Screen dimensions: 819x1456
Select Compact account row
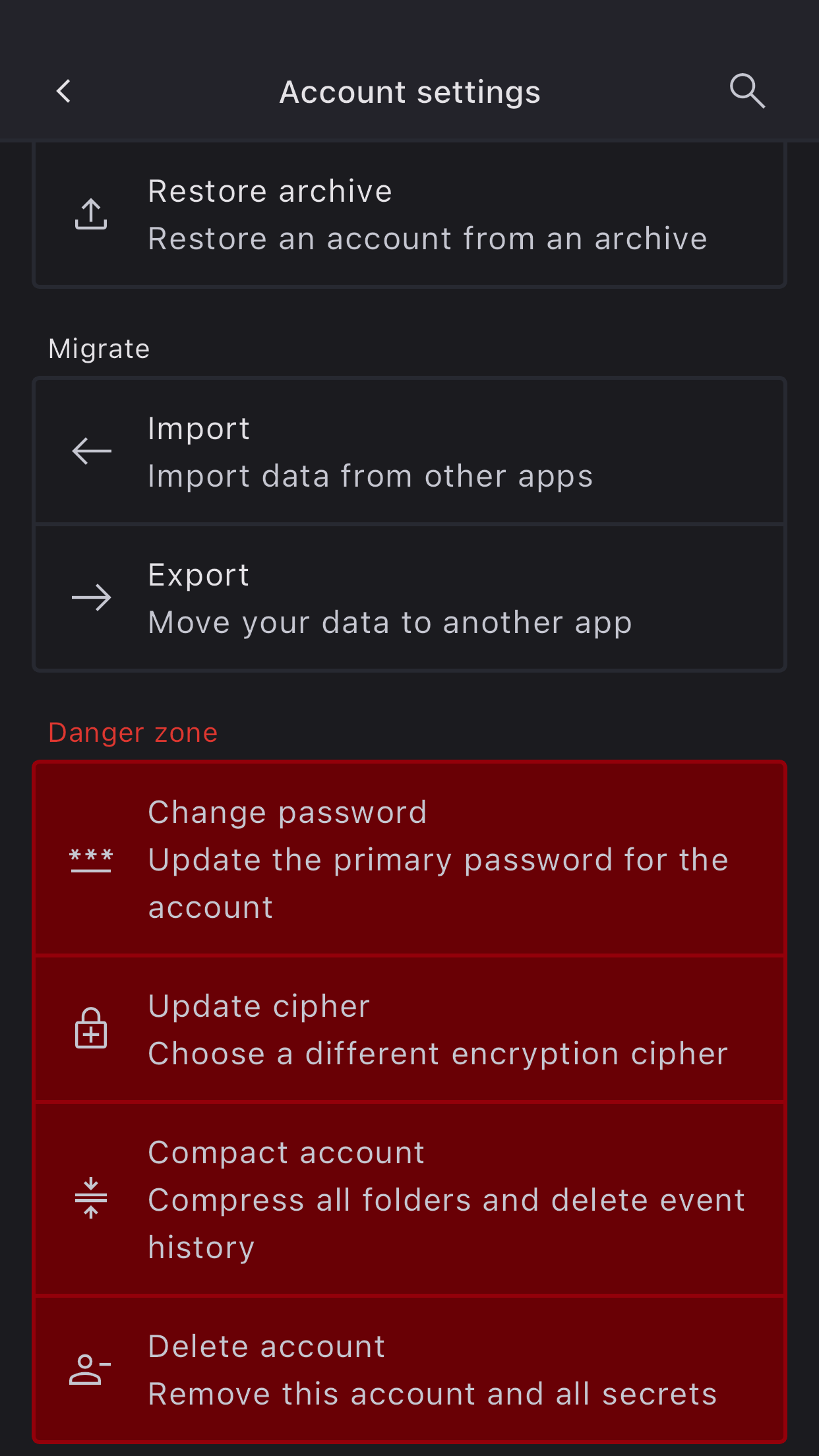[409, 1199]
